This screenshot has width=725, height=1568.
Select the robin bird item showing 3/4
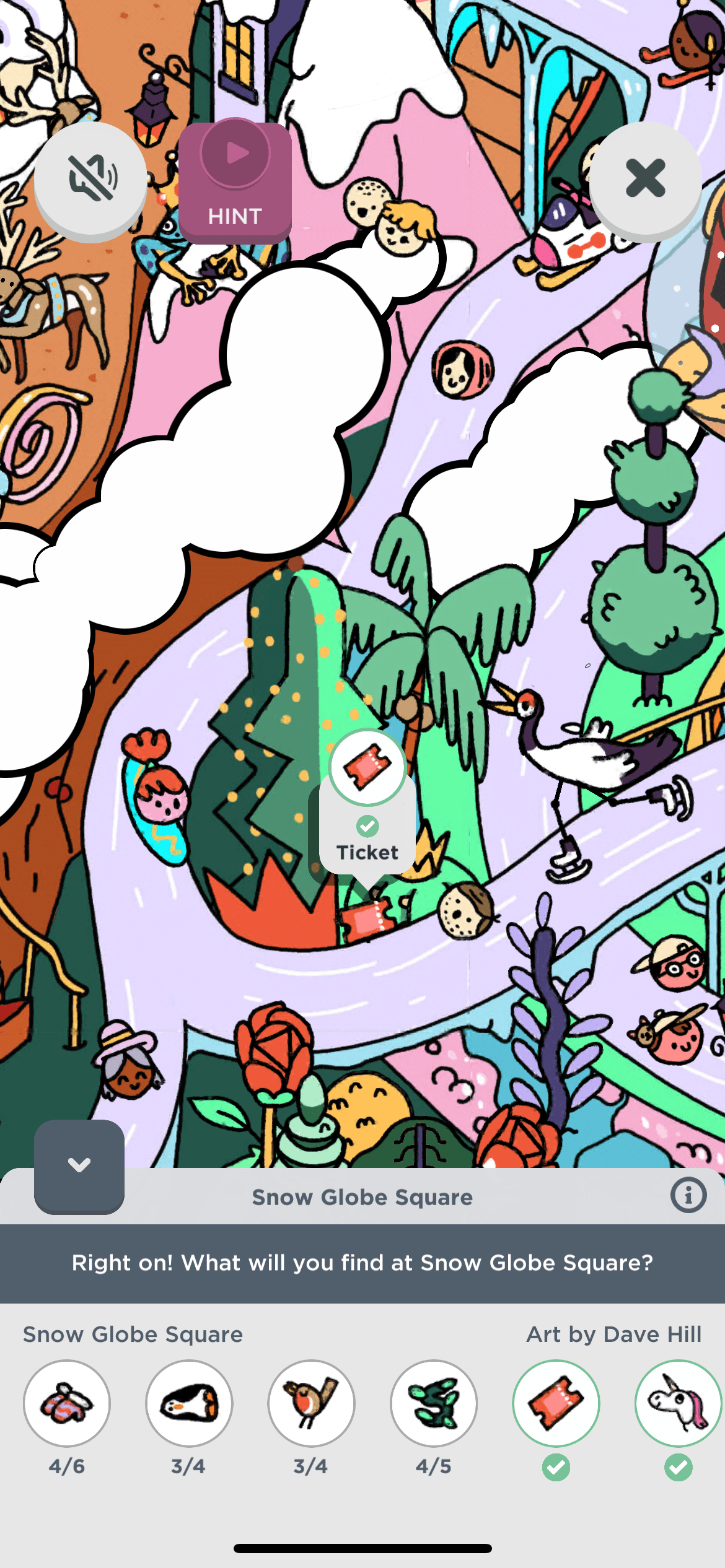(x=311, y=1403)
